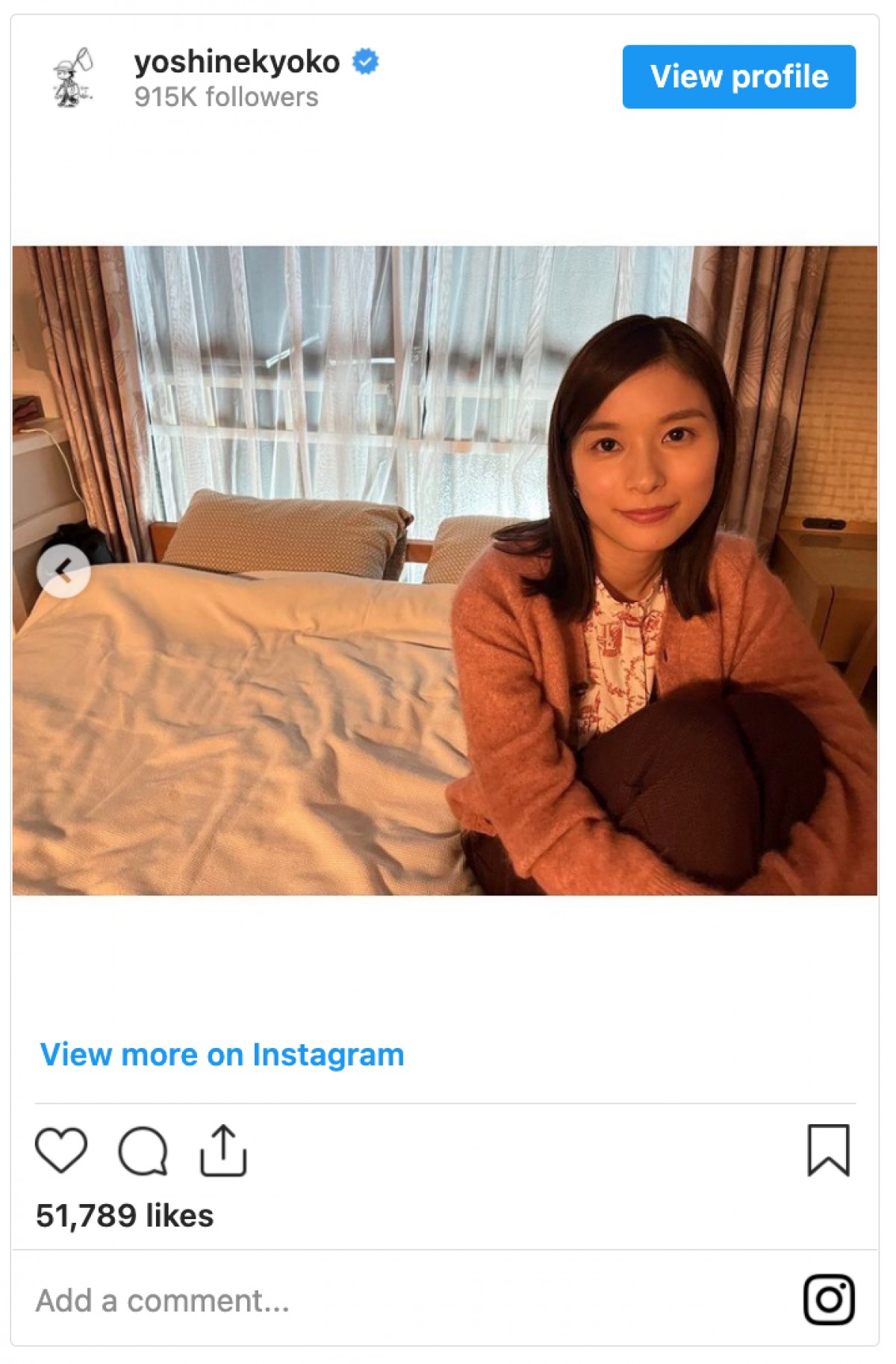
Task: Open the Instagram logo icon
Action: click(x=829, y=1300)
